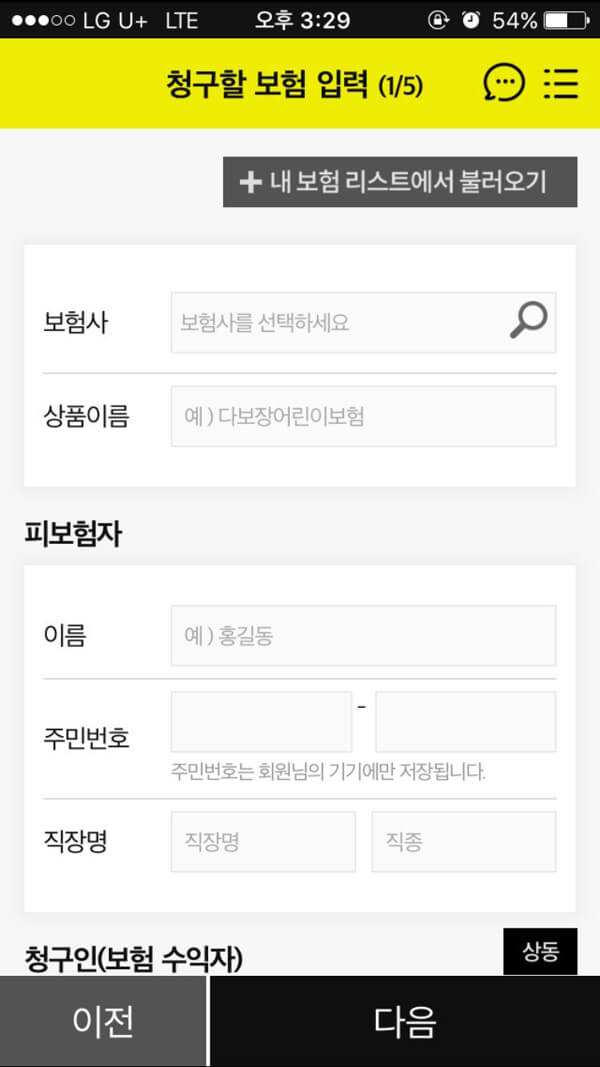Tap the first 주민번호 box

[x=261, y=722]
